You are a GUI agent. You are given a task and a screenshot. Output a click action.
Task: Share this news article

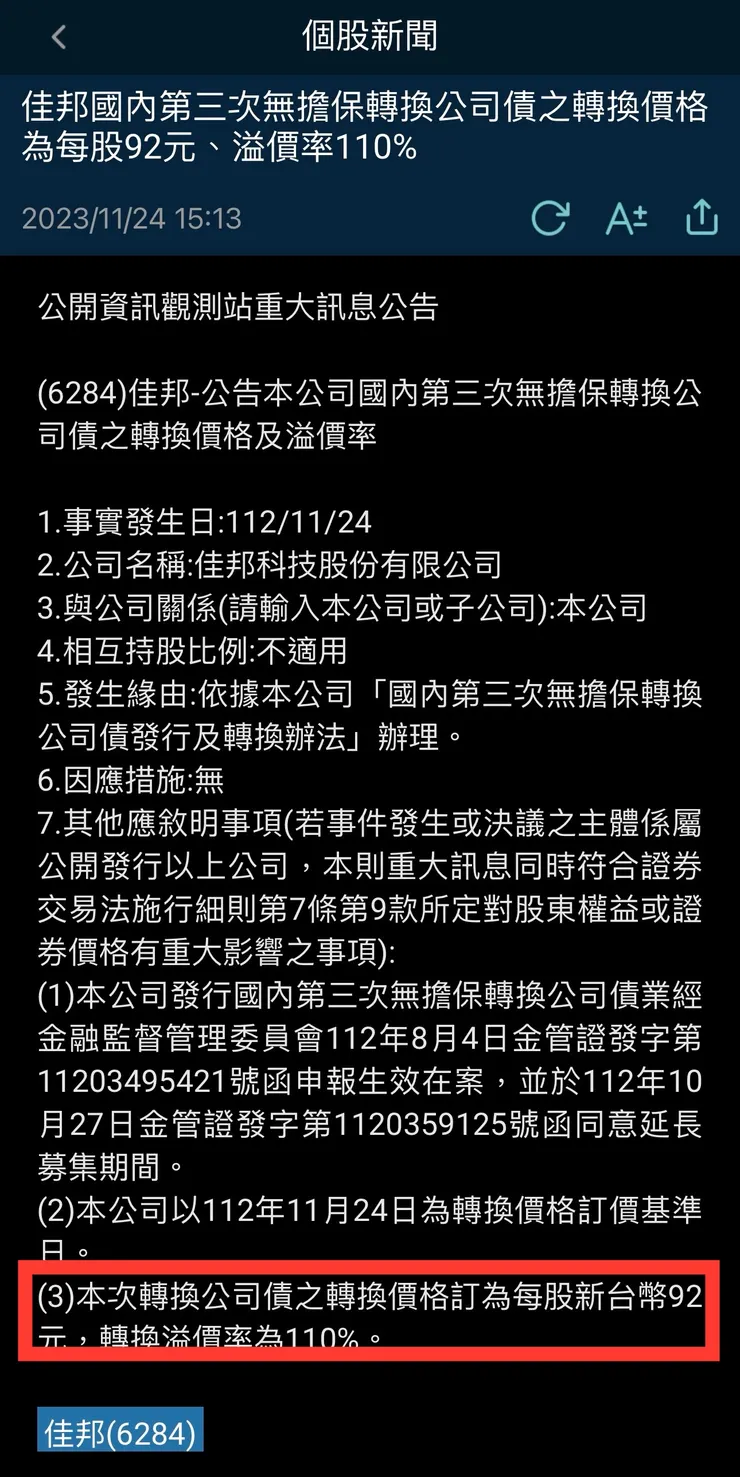tap(702, 218)
